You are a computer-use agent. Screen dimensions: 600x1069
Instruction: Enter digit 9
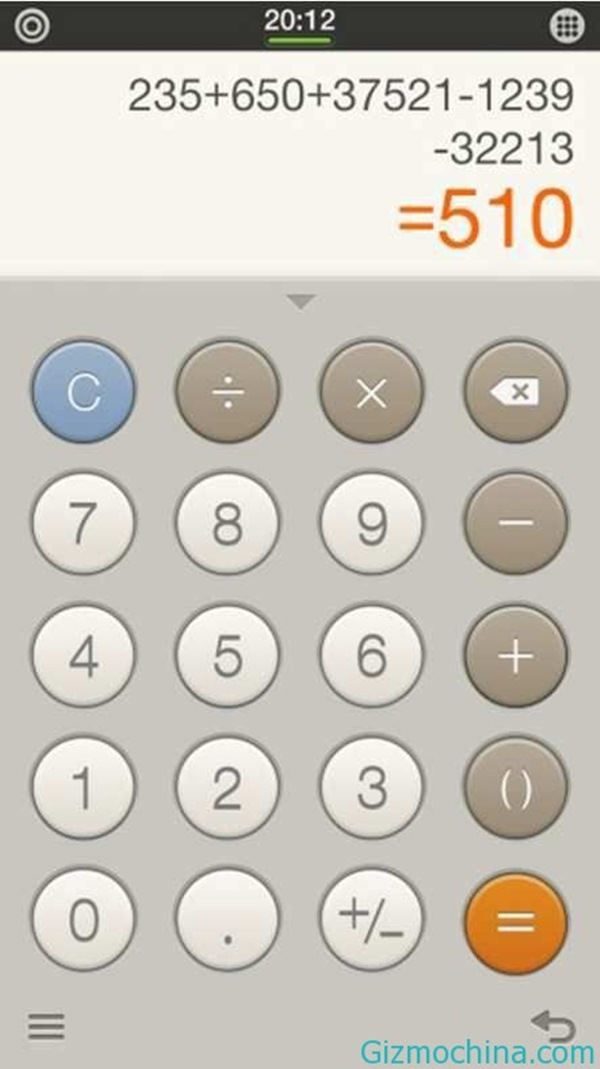point(372,523)
